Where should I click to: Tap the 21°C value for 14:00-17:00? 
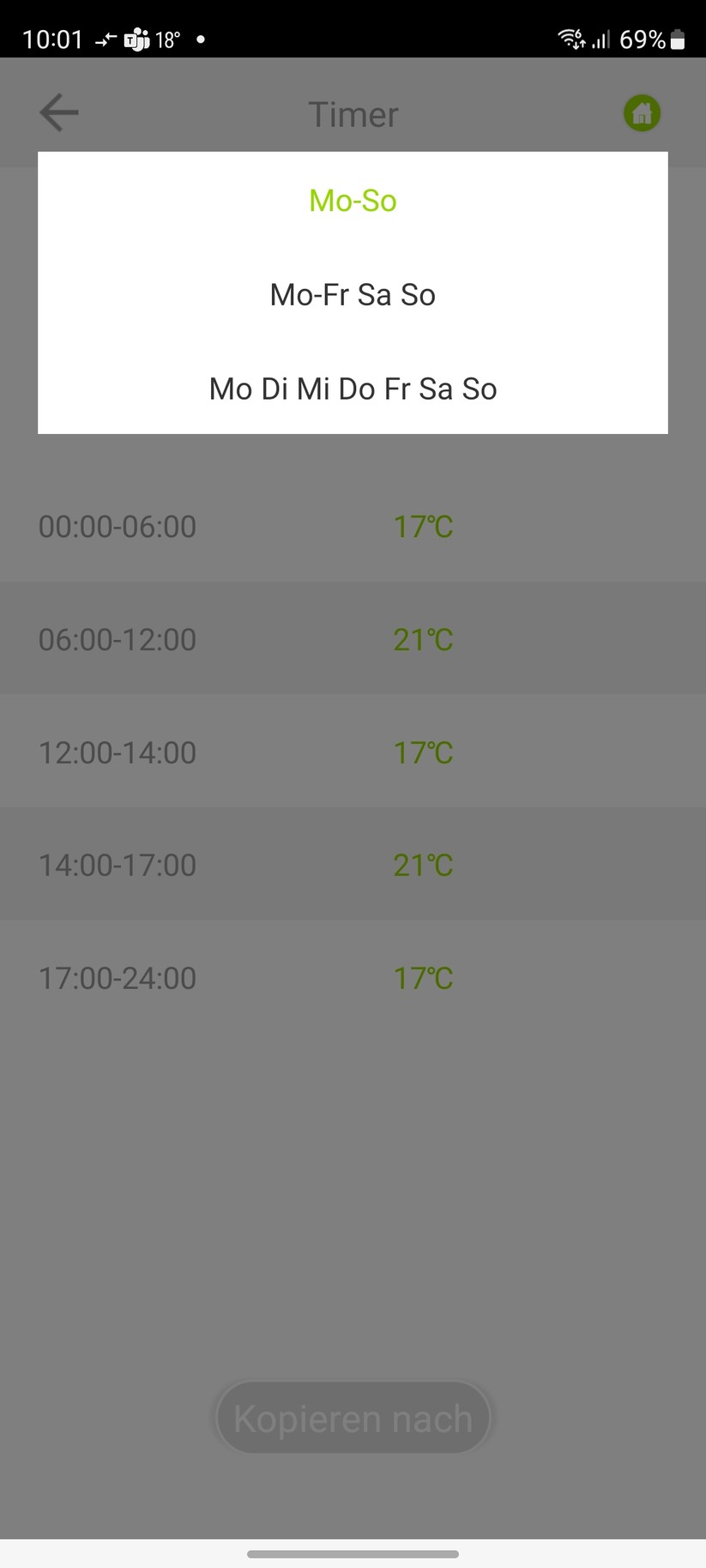pyautogui.click(x=422, y=865)
